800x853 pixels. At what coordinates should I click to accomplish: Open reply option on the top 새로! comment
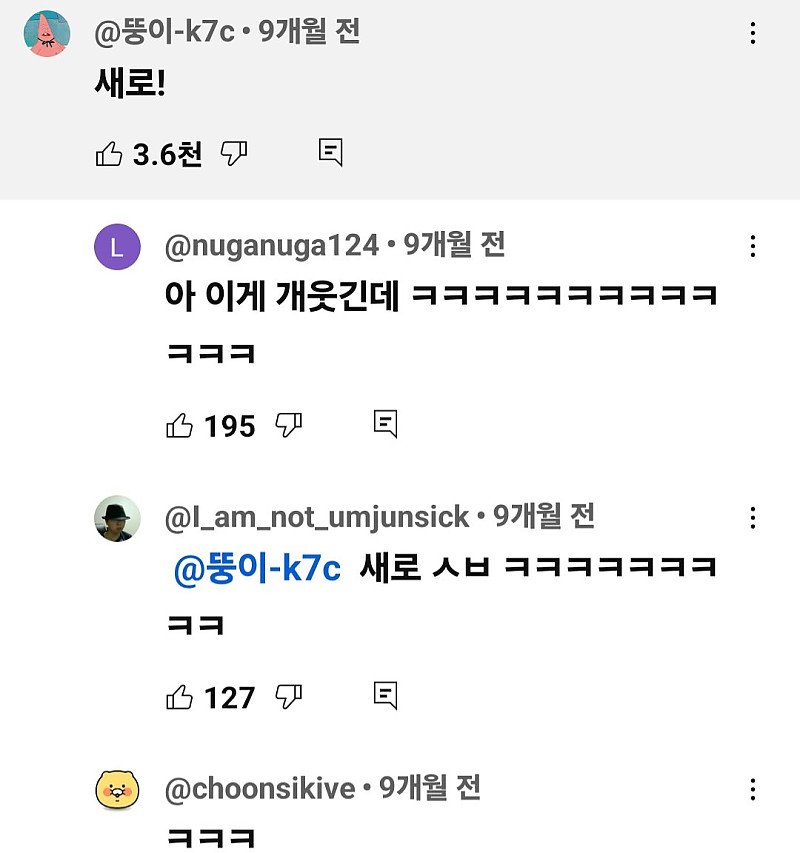pyautogui.click(x=330, y=153)
